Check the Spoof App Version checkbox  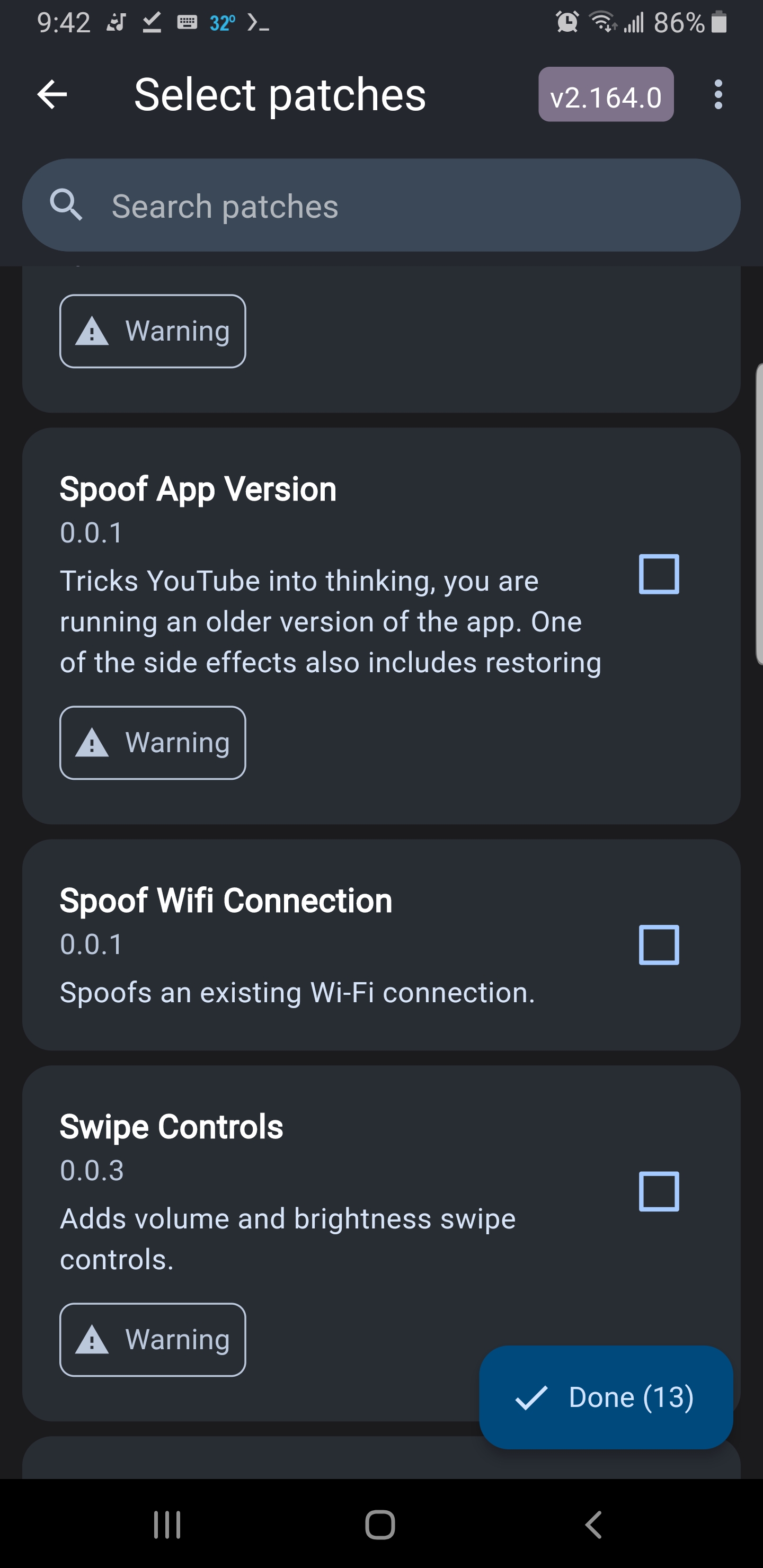coord(658,574)
